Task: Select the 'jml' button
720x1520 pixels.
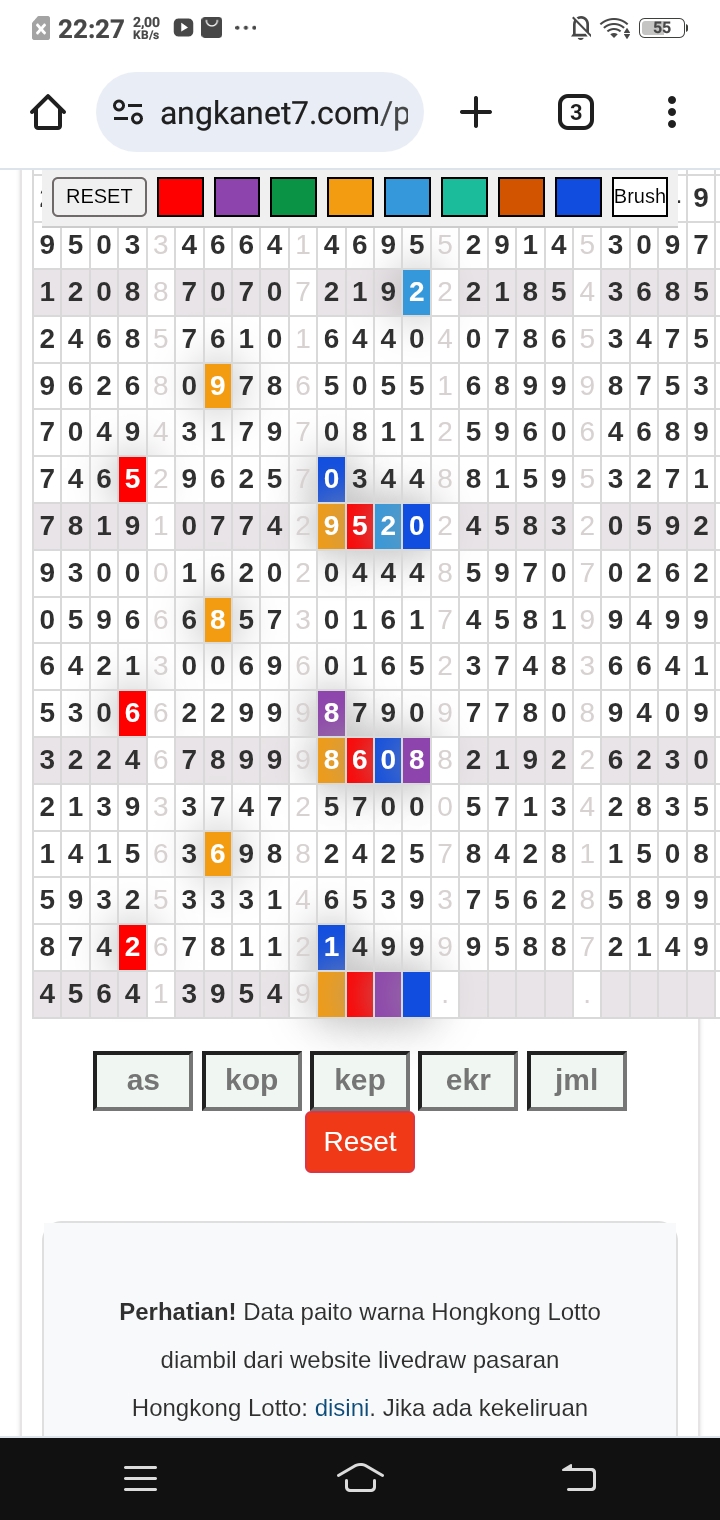Action: pyautogui.click(x=577, y=1081)
